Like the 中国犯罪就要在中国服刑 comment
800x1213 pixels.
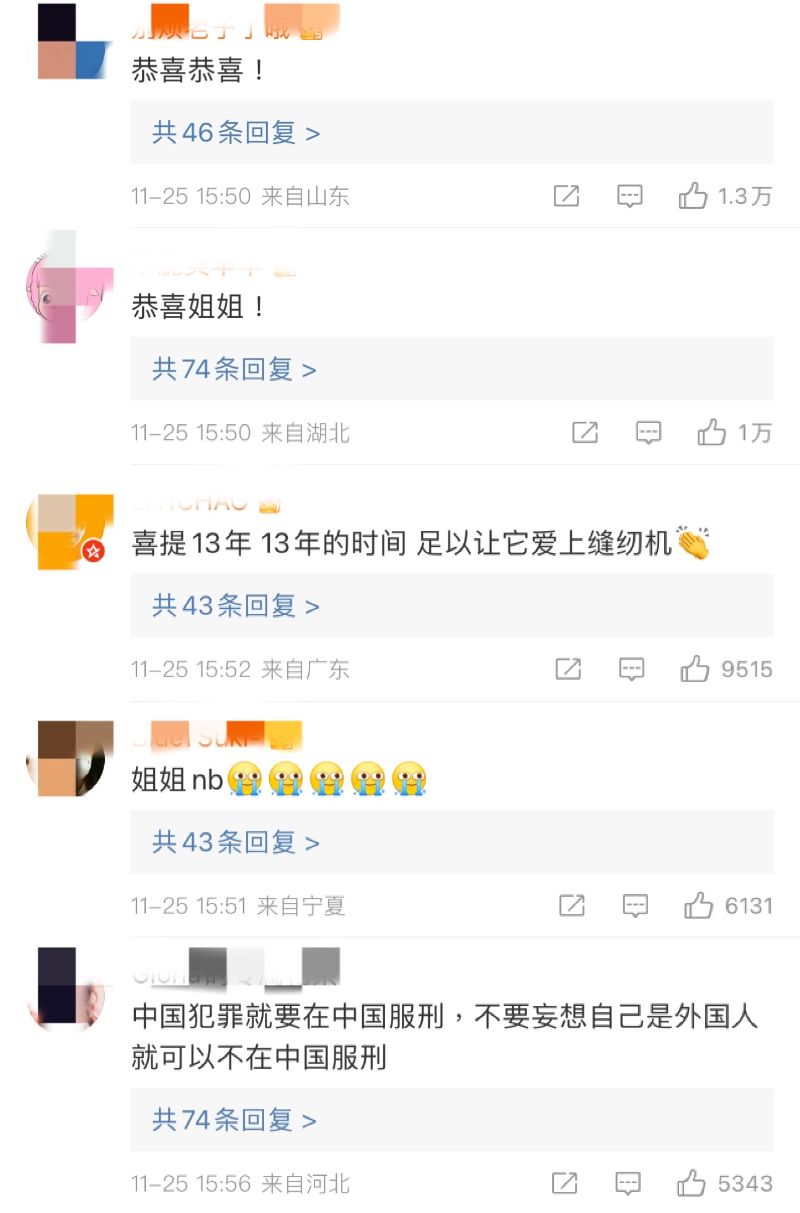click(691, 1184)
